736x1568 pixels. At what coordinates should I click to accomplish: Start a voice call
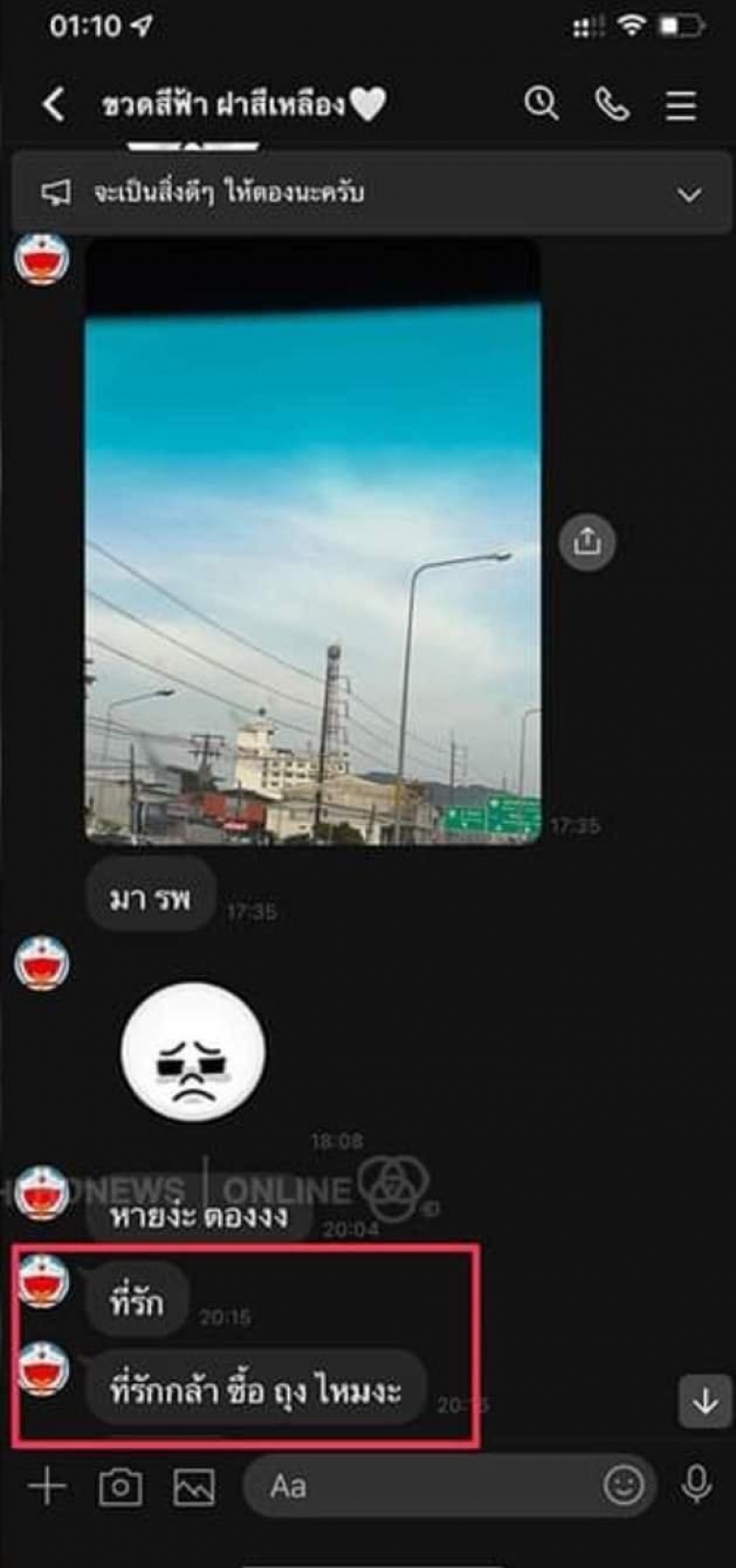612,105
